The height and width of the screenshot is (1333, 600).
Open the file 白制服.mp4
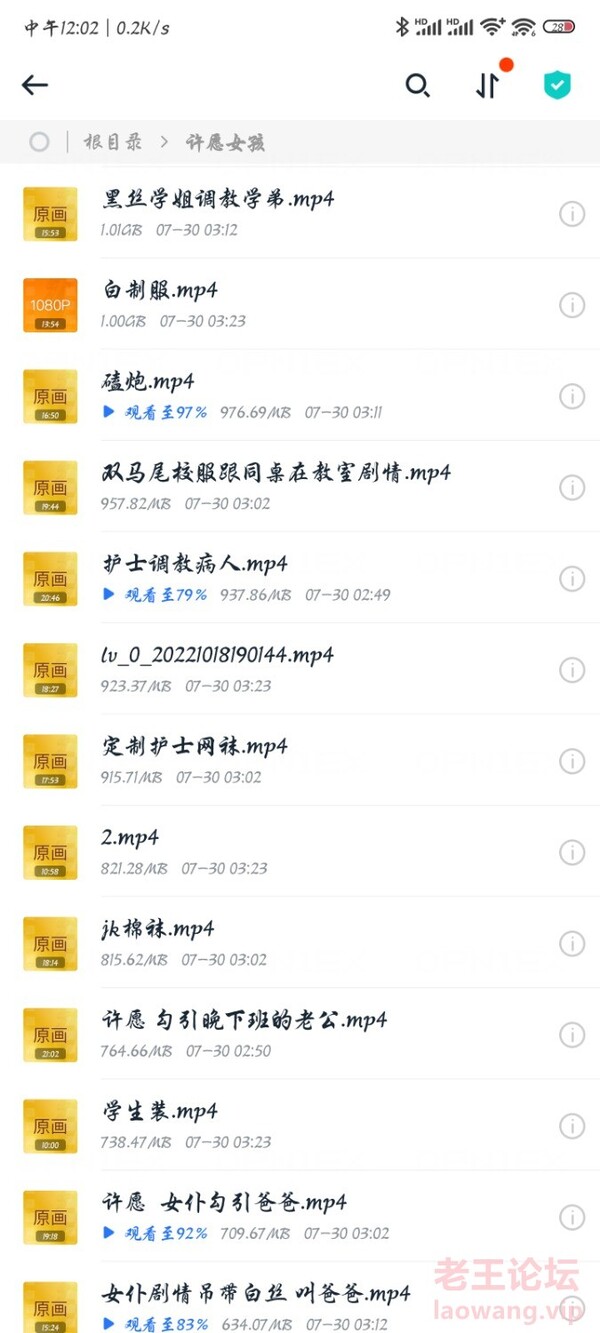(x=300, y=304)
